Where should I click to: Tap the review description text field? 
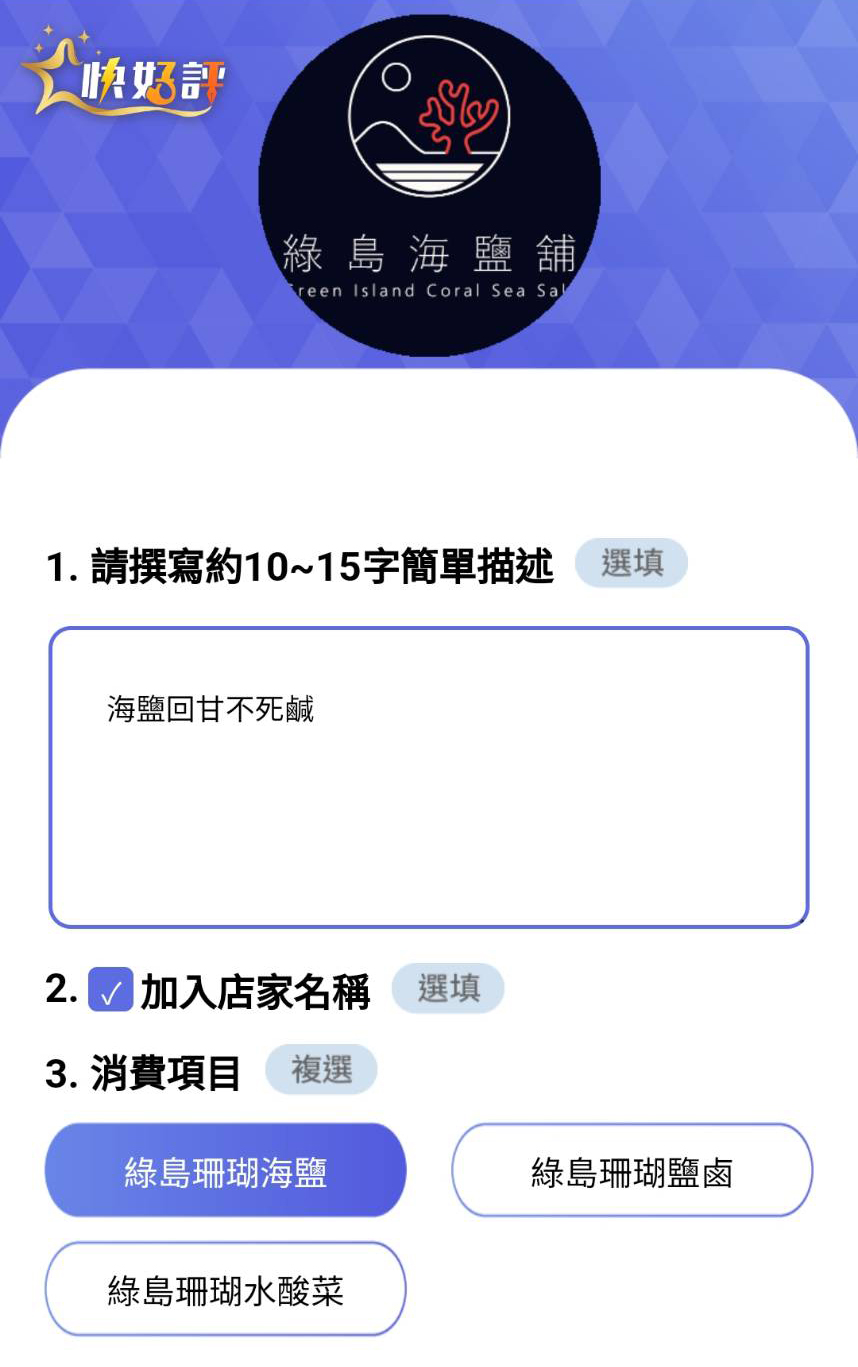pyautogui.click(x=428, y=777)
